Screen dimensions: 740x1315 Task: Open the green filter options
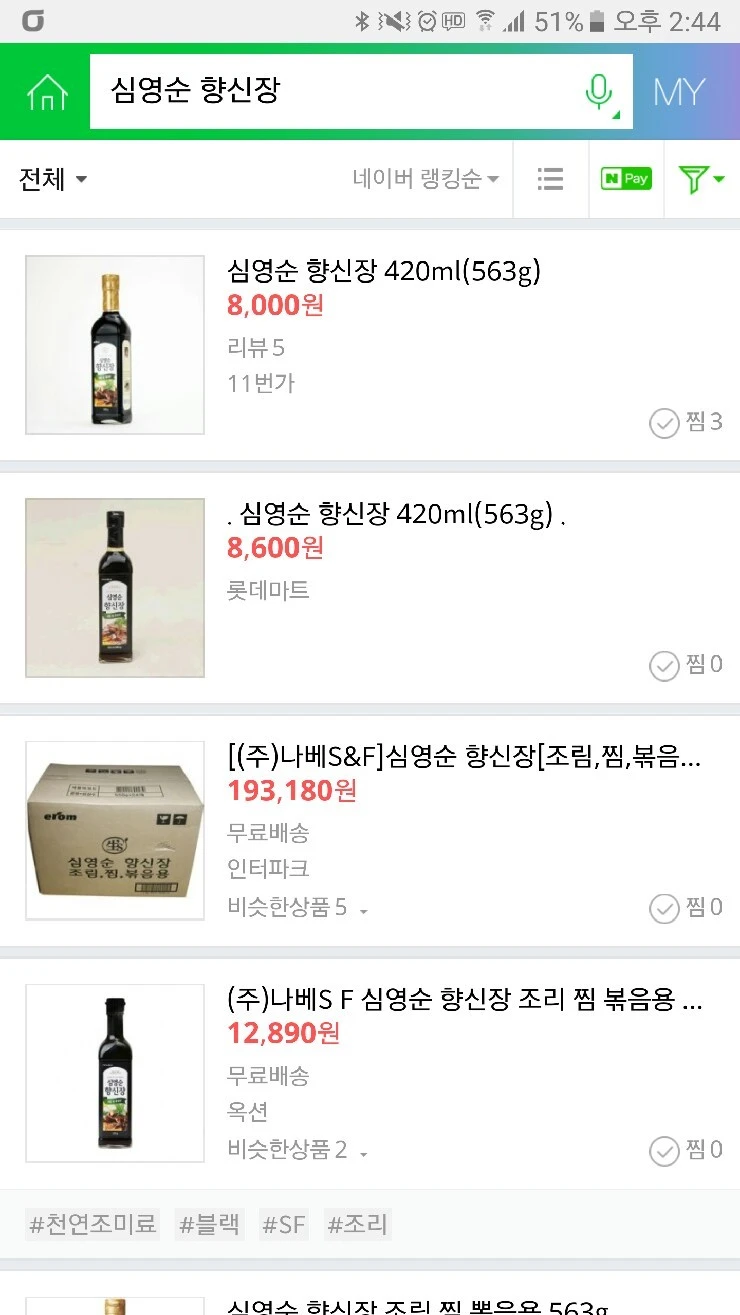coord(702,180)
